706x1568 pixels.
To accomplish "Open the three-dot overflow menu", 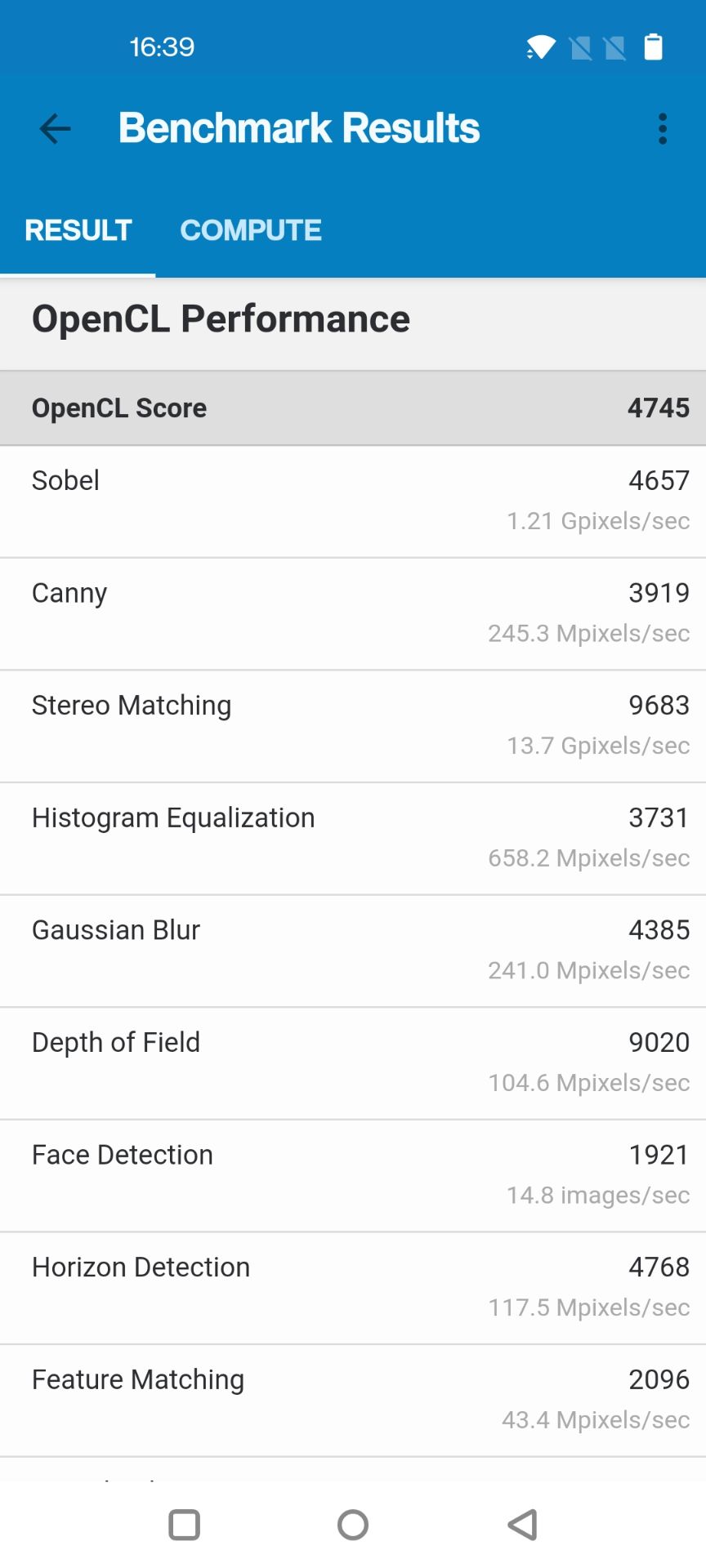I will (x=662, y=129).
